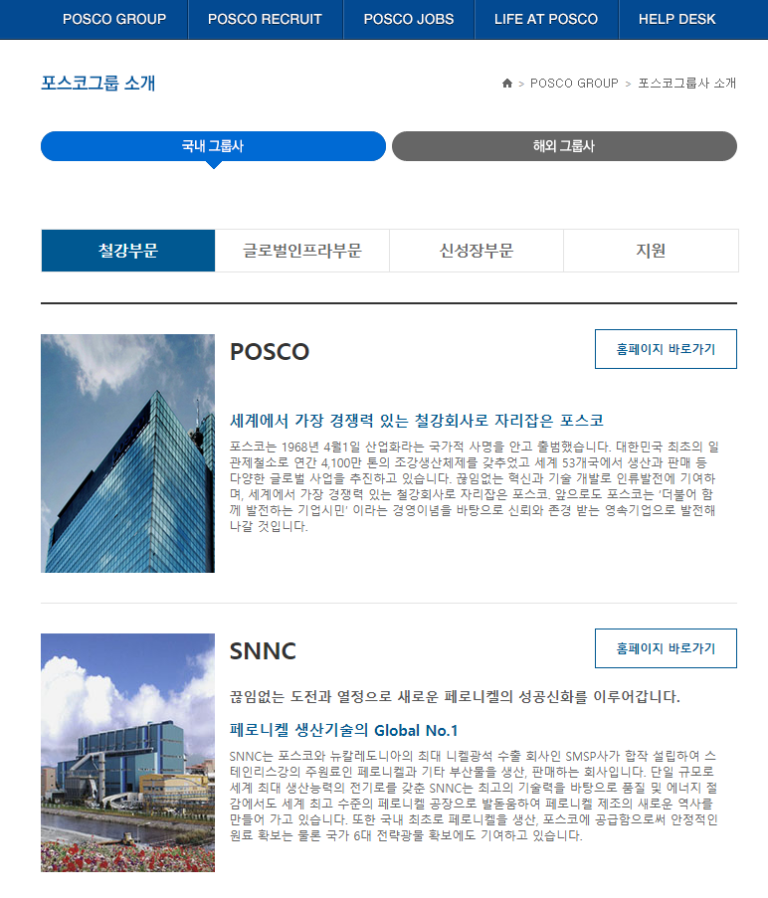Select the 철강부문 category tab
Image resolution: width=768 pixels, height=898 pixels.
(x=128, y=251)
